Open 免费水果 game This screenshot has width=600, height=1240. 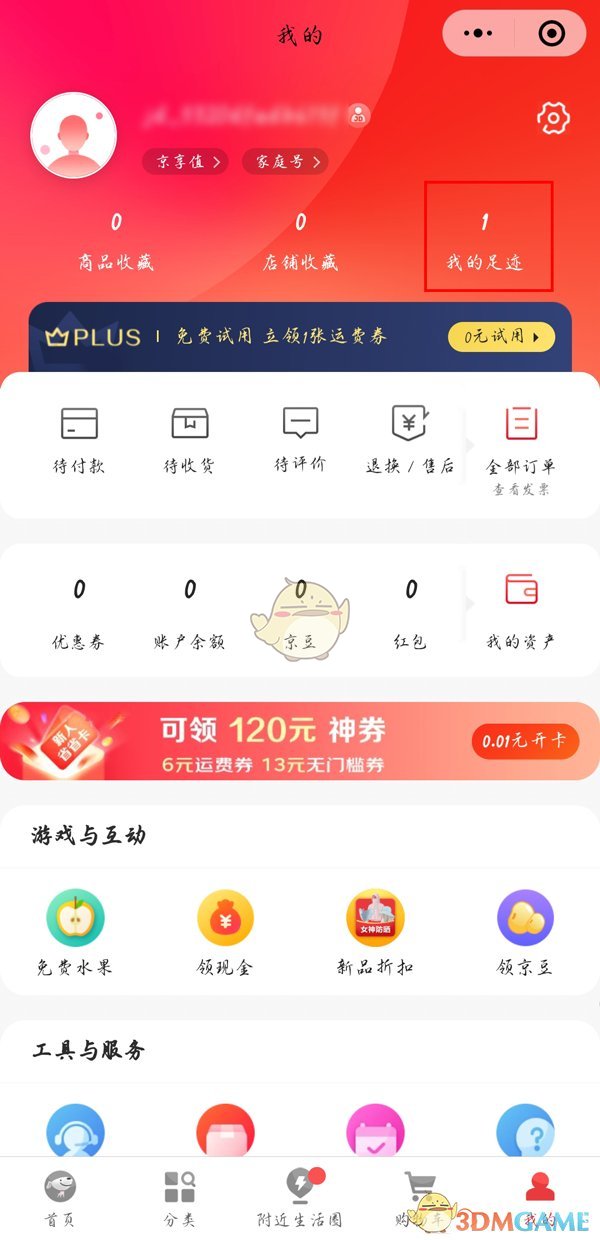(x=76, y=932)
